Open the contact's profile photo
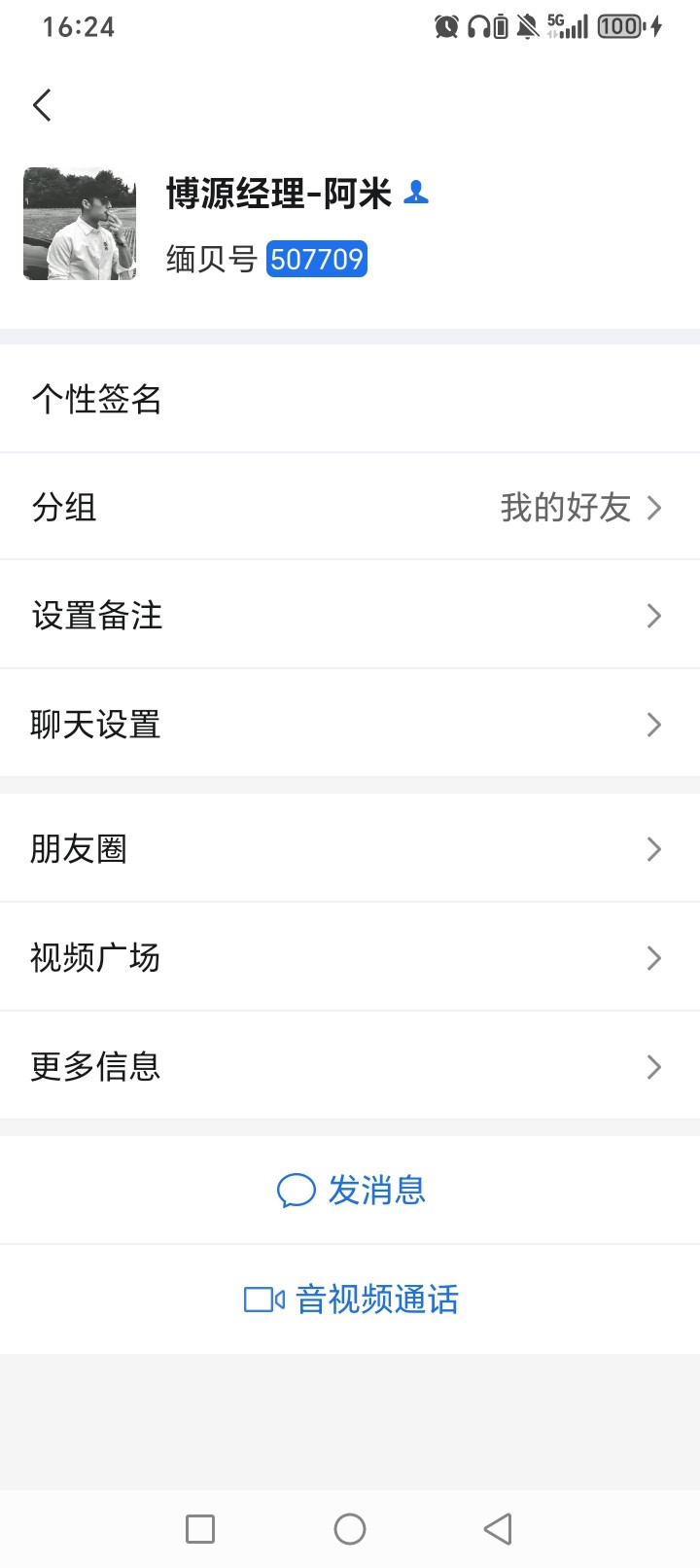This screenshot has width=700, height=1568. point(80,224)
